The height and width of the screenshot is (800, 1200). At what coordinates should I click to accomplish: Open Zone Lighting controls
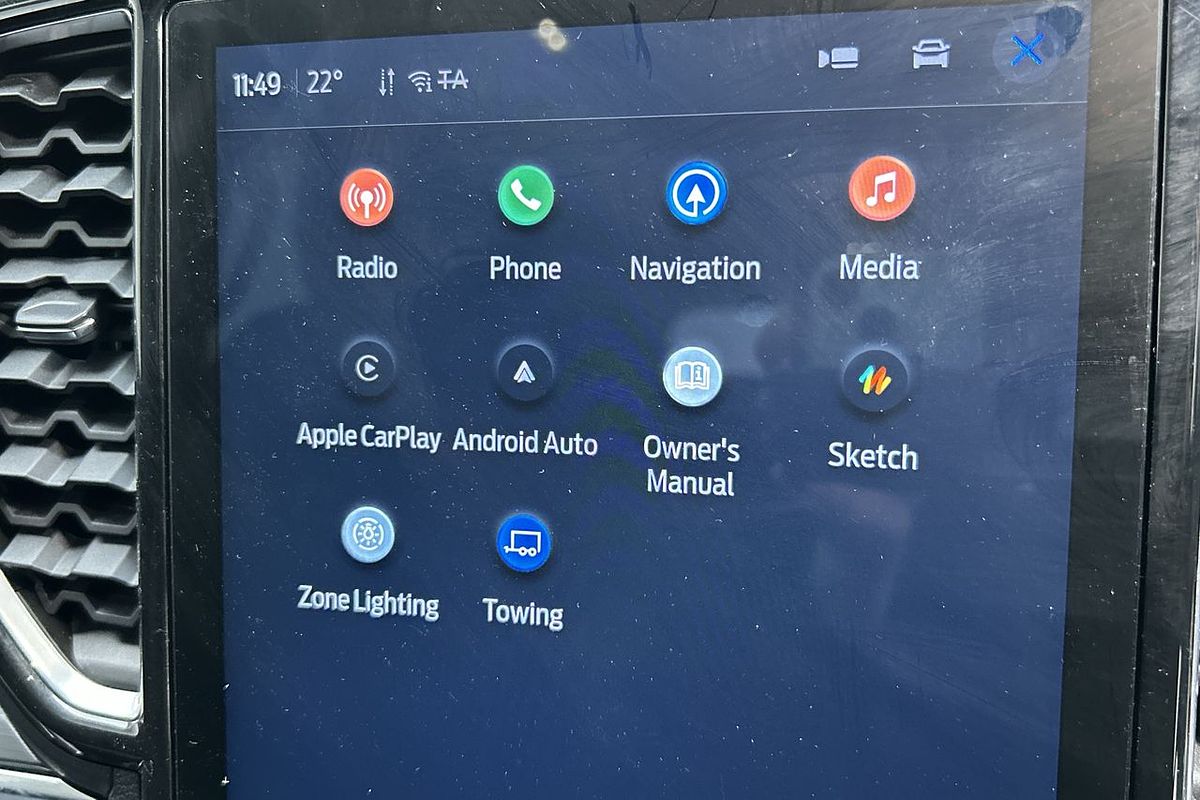(368, 534)
